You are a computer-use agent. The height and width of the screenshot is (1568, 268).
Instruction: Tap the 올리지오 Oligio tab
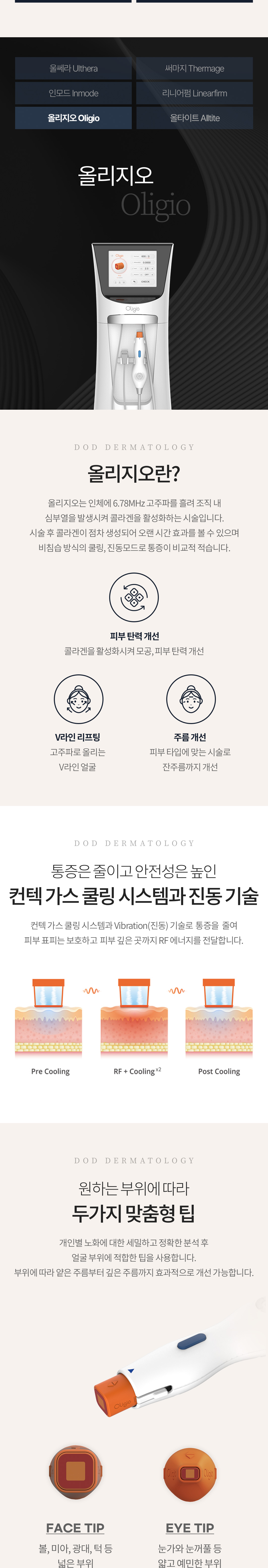tap(73, 118)
